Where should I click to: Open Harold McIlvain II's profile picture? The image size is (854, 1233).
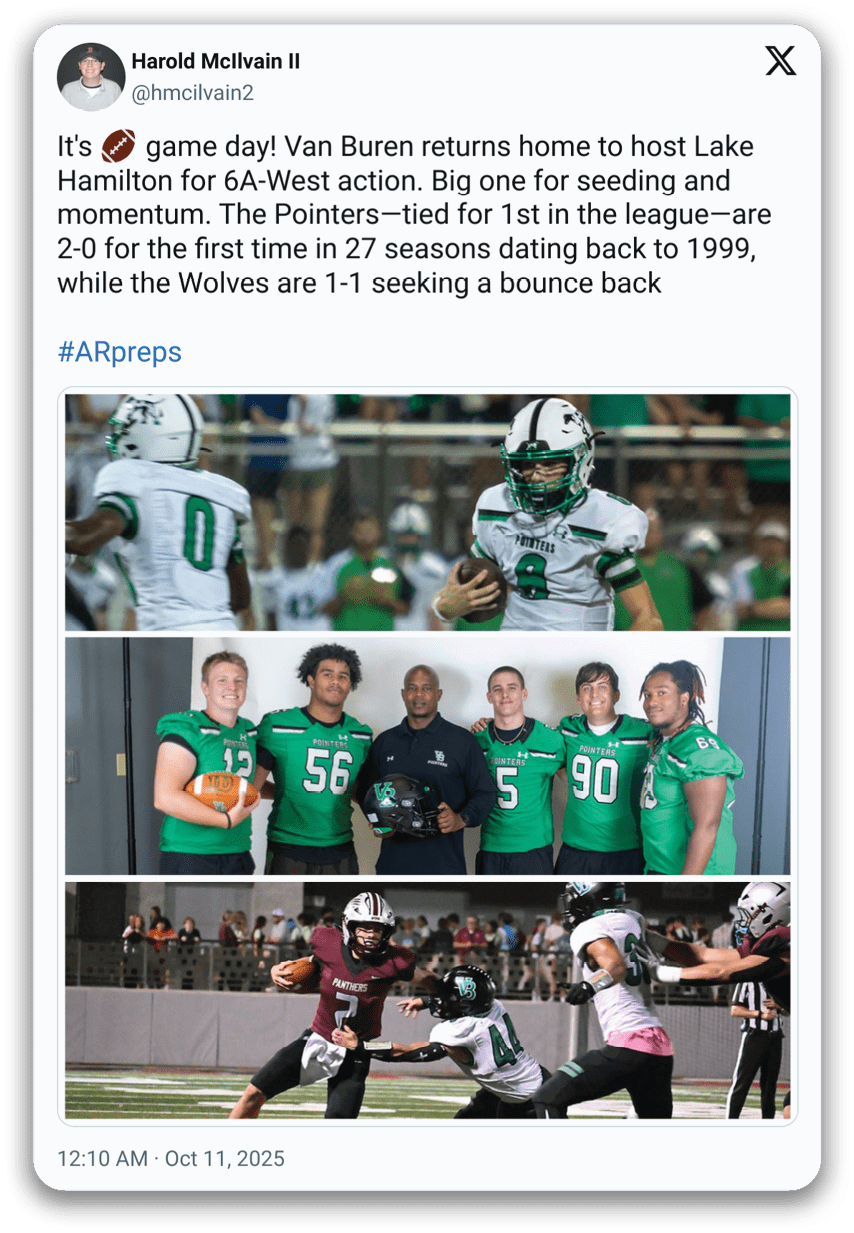[x=91, y=77]
